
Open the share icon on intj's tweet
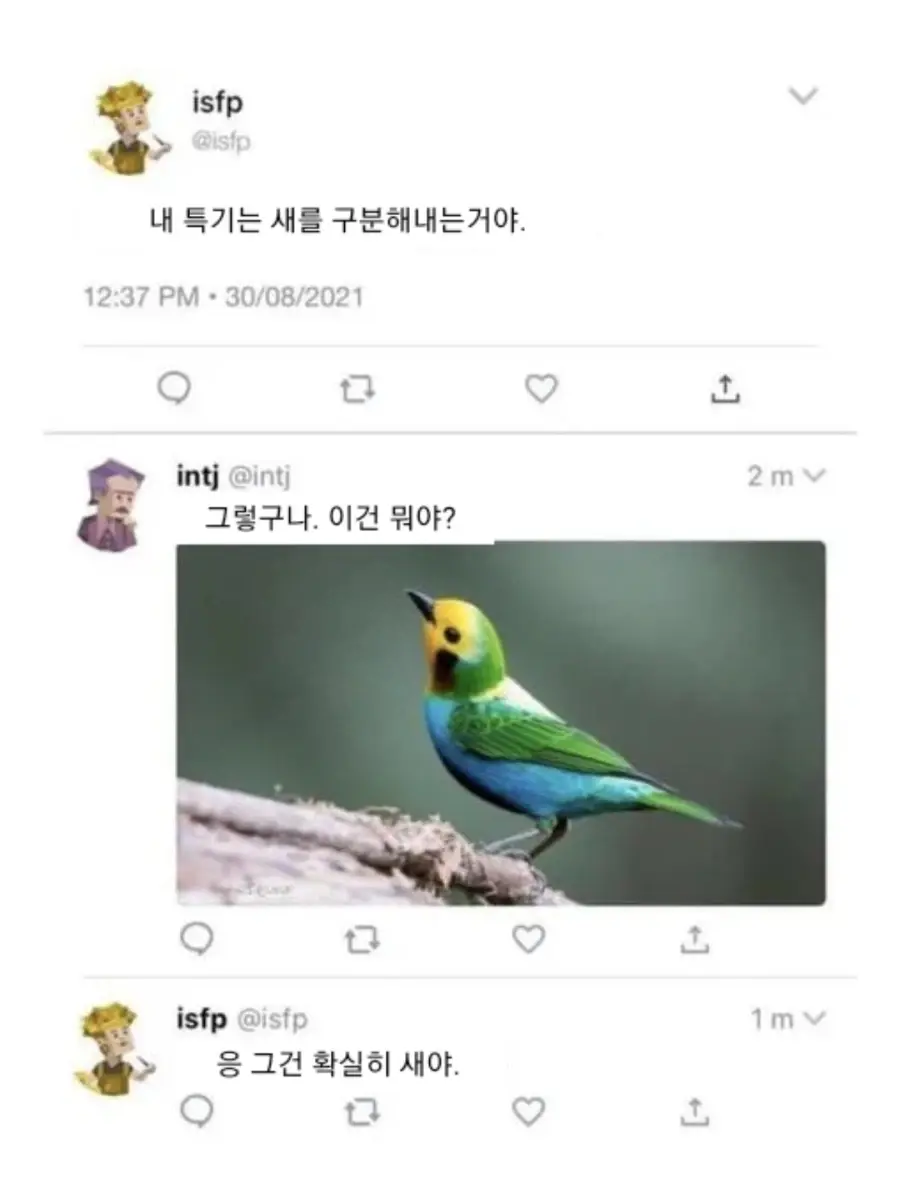coord(695,938)
